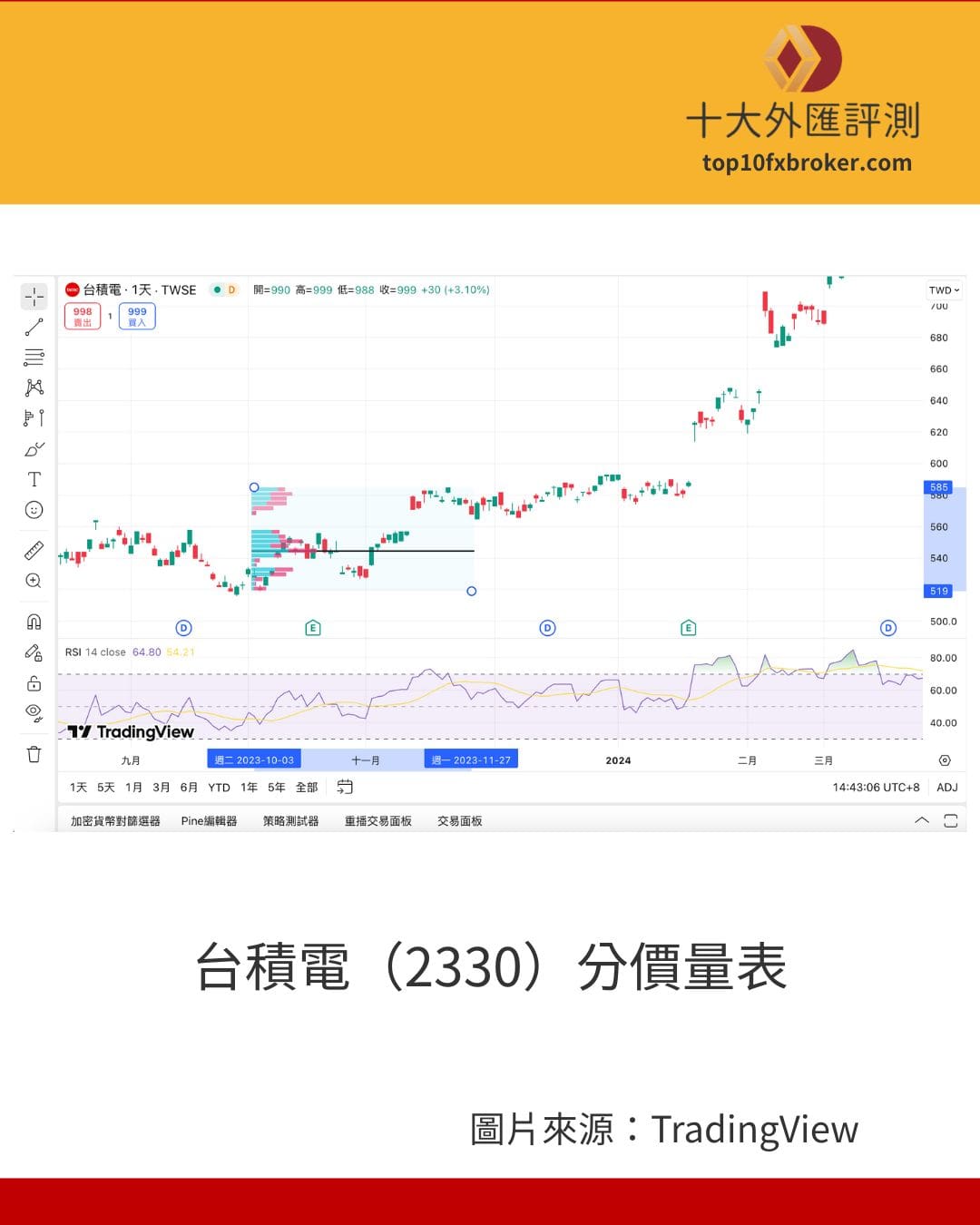This screenshot has height=1225, width=980.
Task: Select the trend line tool
Action: click(x=34, y=327)
